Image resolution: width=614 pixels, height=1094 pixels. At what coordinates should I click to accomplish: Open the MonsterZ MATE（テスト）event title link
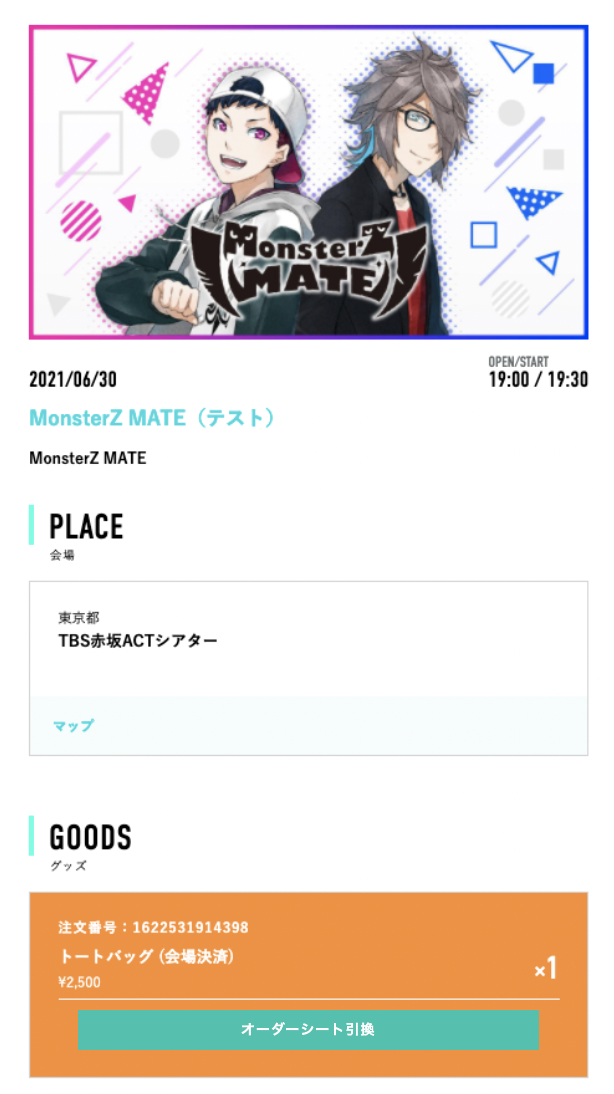coord(152,418)
